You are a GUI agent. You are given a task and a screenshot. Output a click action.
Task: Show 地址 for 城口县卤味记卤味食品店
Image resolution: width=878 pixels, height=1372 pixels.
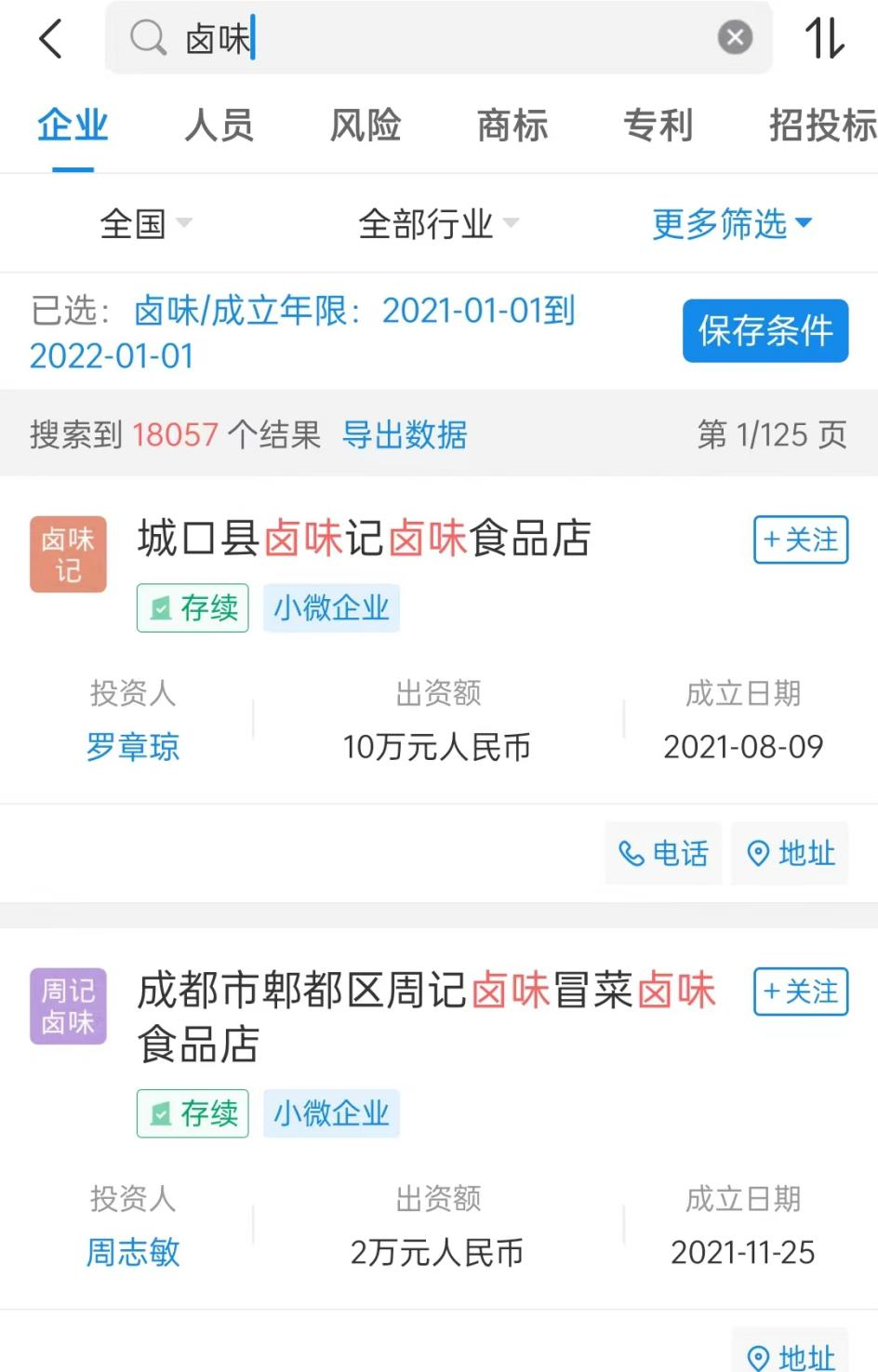pyautogui.click(x=791, y=853)
